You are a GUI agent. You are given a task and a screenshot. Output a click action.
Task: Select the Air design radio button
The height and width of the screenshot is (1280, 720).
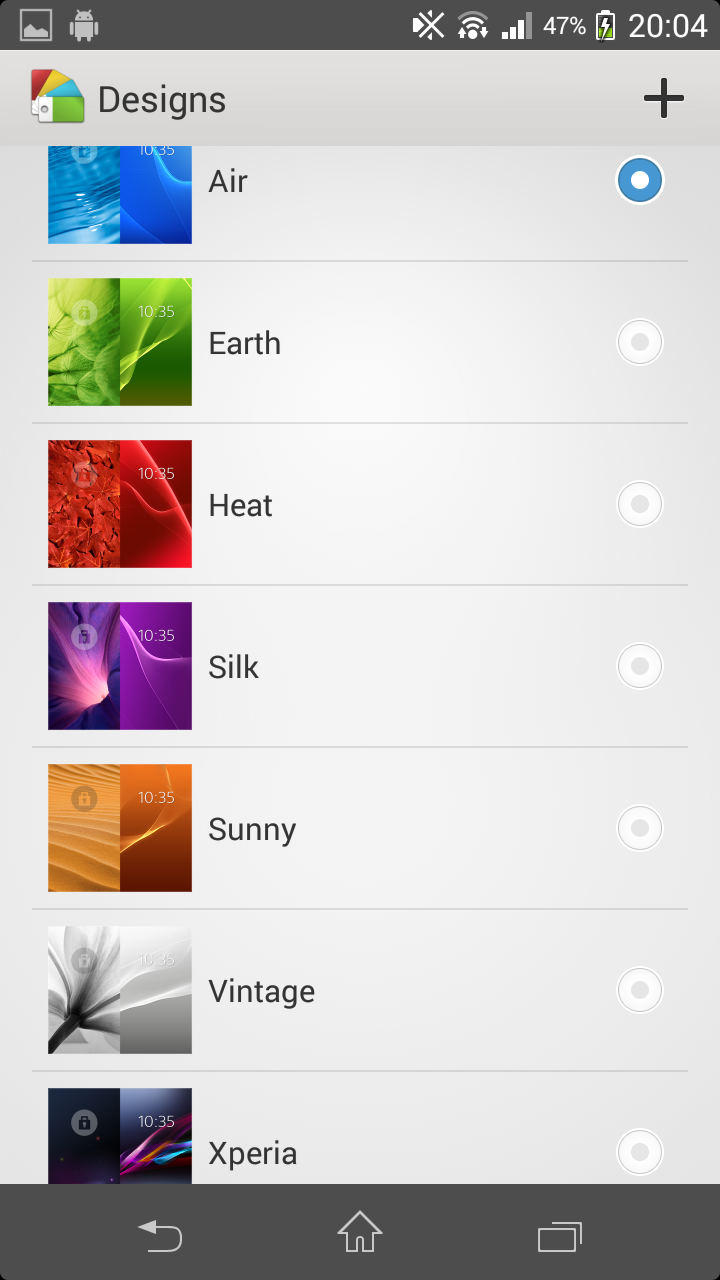coord(640,181)
